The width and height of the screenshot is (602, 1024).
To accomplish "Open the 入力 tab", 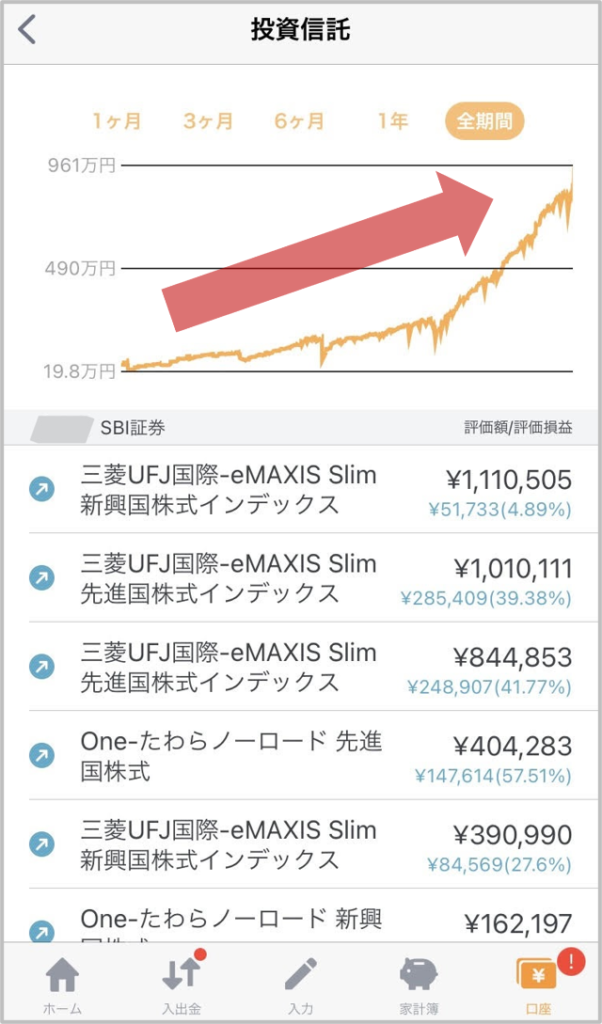I will [x=300, y=983].
